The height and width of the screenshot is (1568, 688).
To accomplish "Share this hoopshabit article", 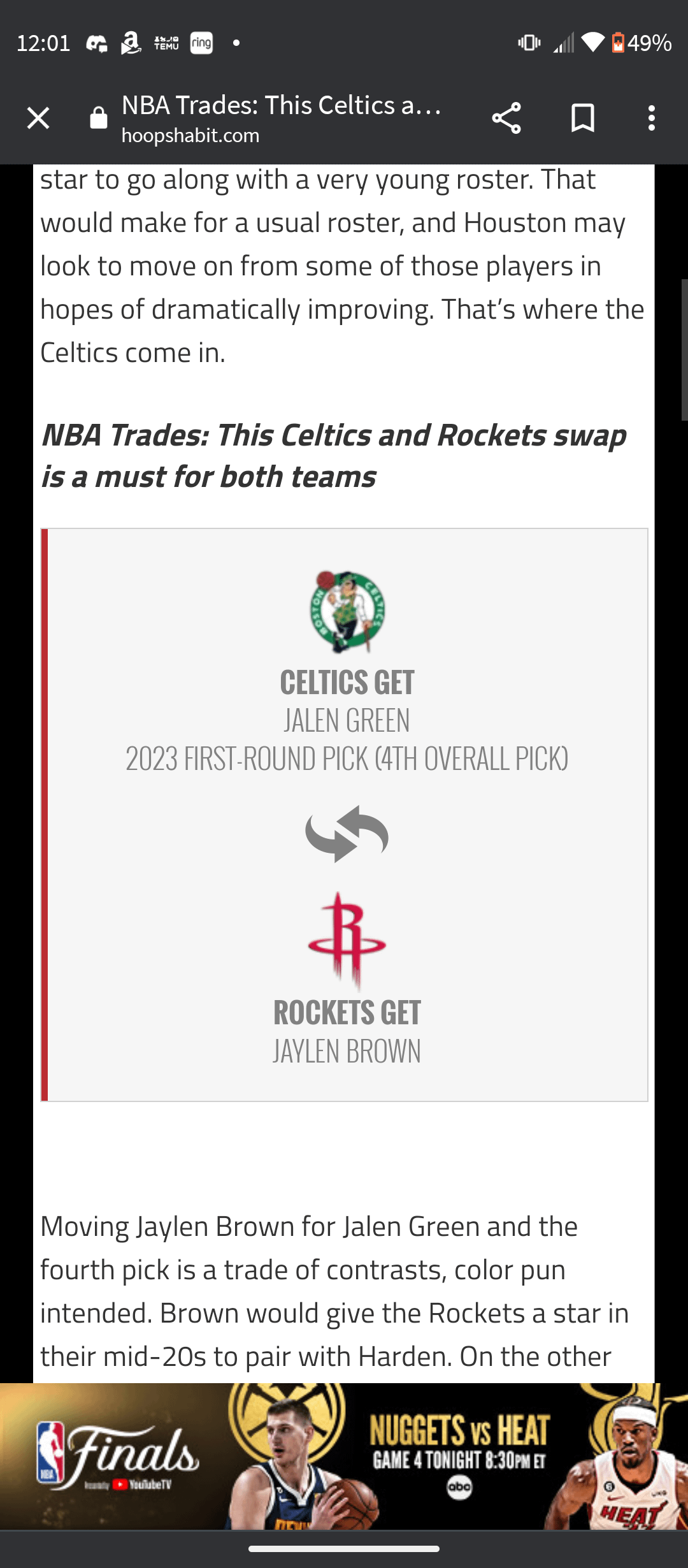I will coord(506,118).
